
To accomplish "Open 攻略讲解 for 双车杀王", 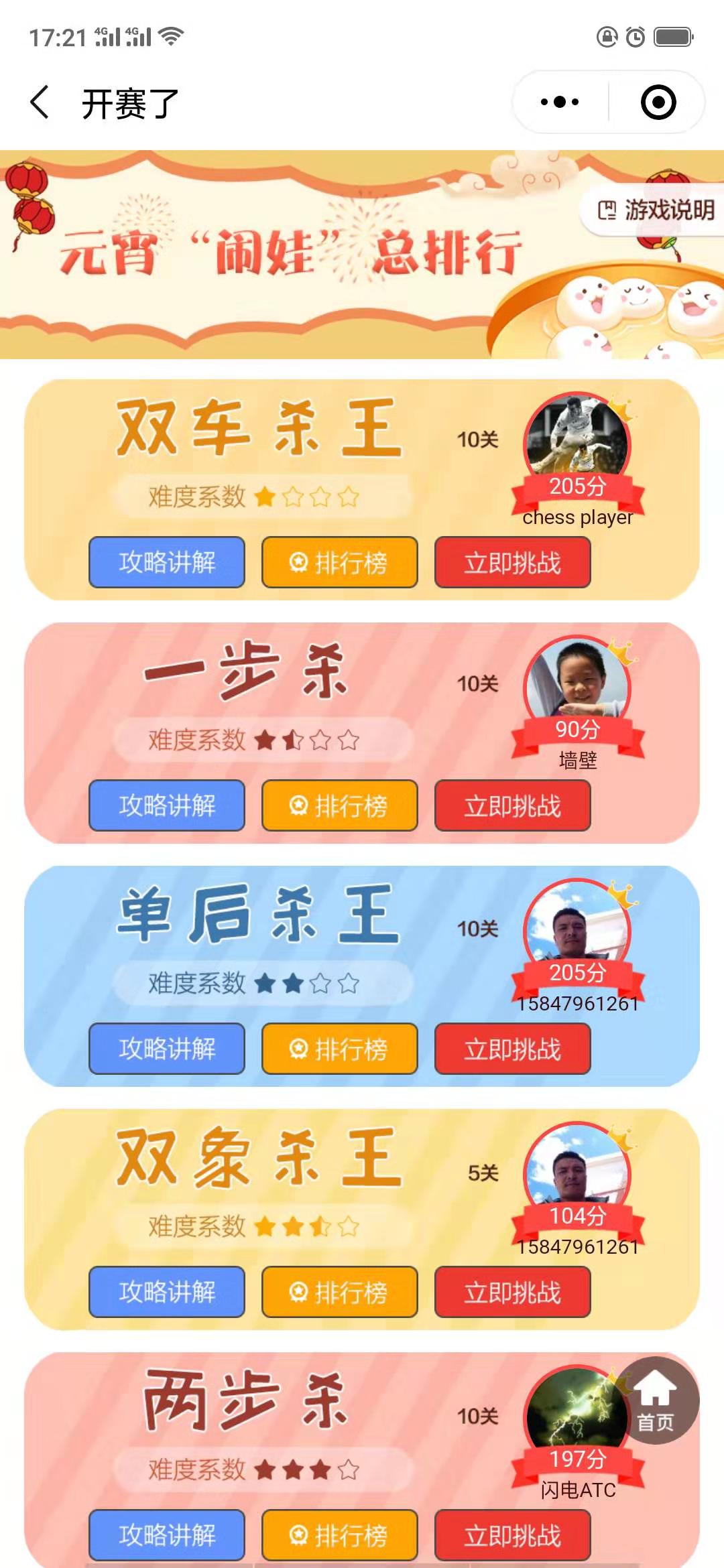I will click(x=167, y=562).
